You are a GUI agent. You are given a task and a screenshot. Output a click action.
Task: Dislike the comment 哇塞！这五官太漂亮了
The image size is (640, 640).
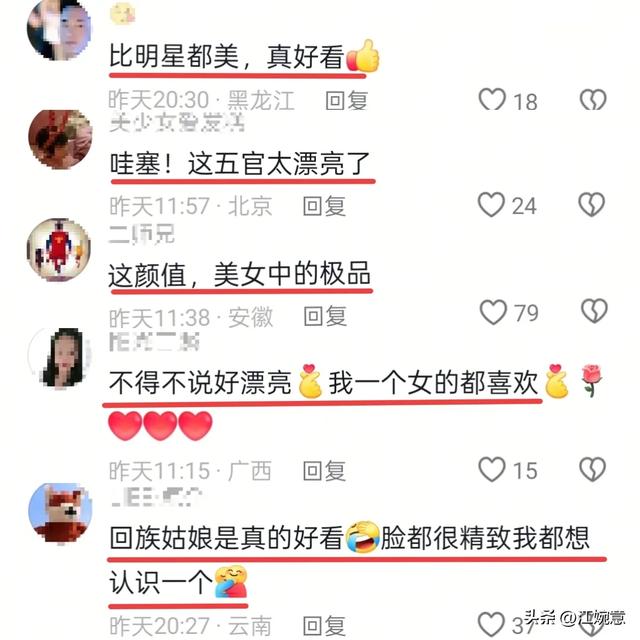[x=593, y=206]
